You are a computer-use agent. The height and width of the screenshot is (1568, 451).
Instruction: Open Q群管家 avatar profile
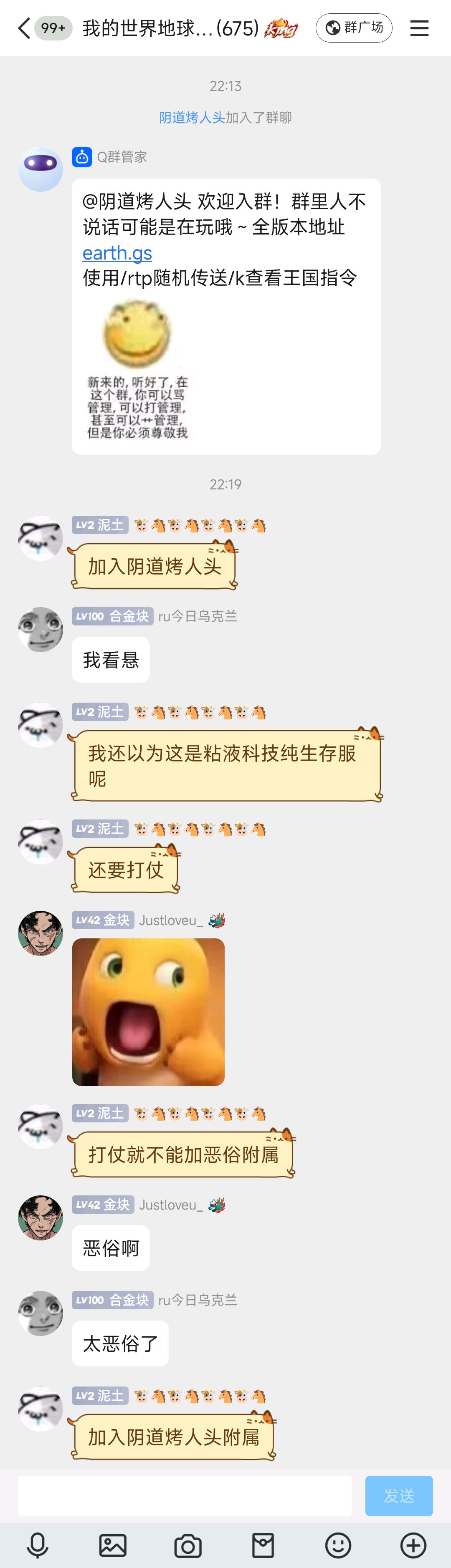click(40, 169)
